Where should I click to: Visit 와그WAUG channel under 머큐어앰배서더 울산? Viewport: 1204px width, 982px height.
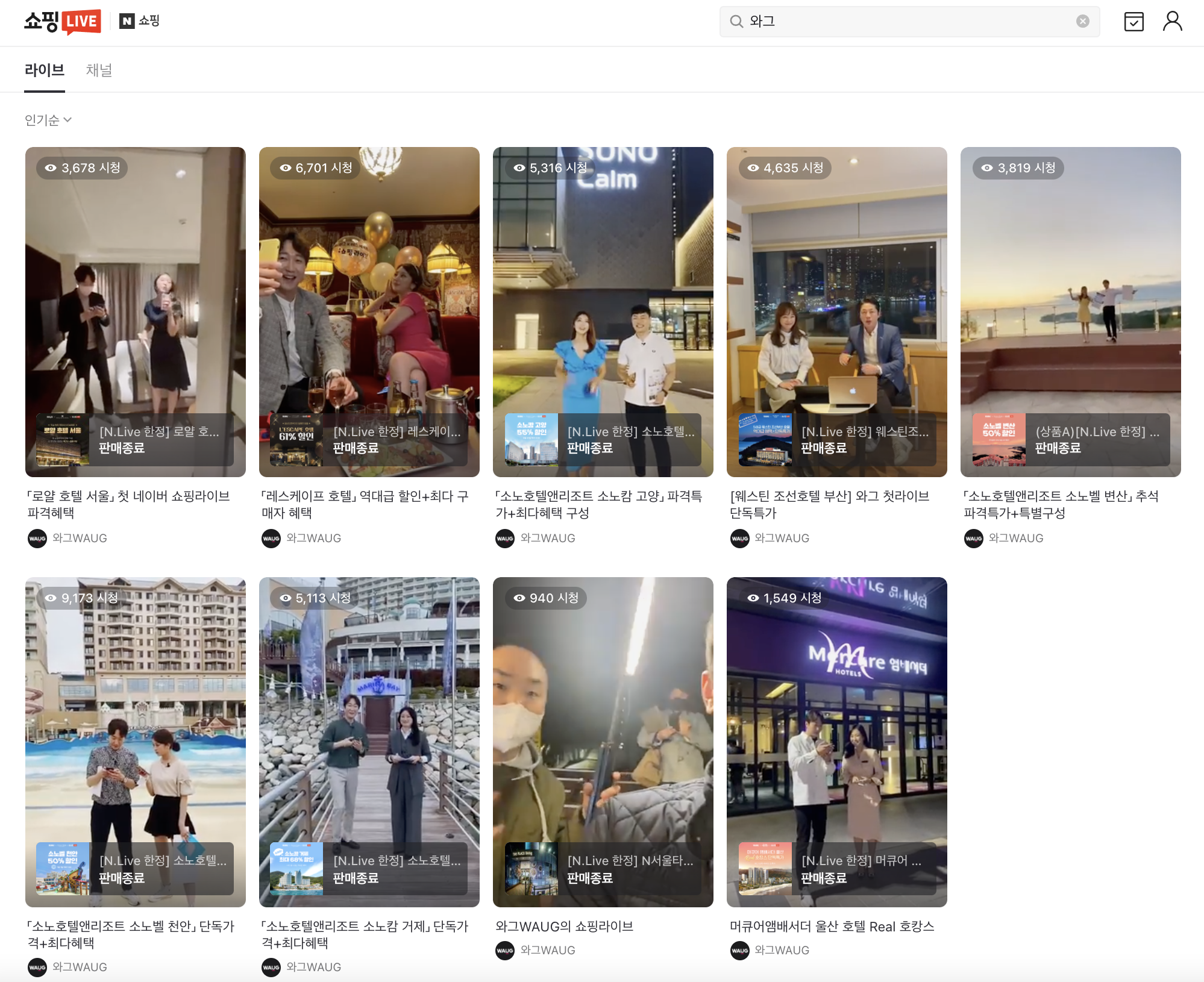(781, 950)
